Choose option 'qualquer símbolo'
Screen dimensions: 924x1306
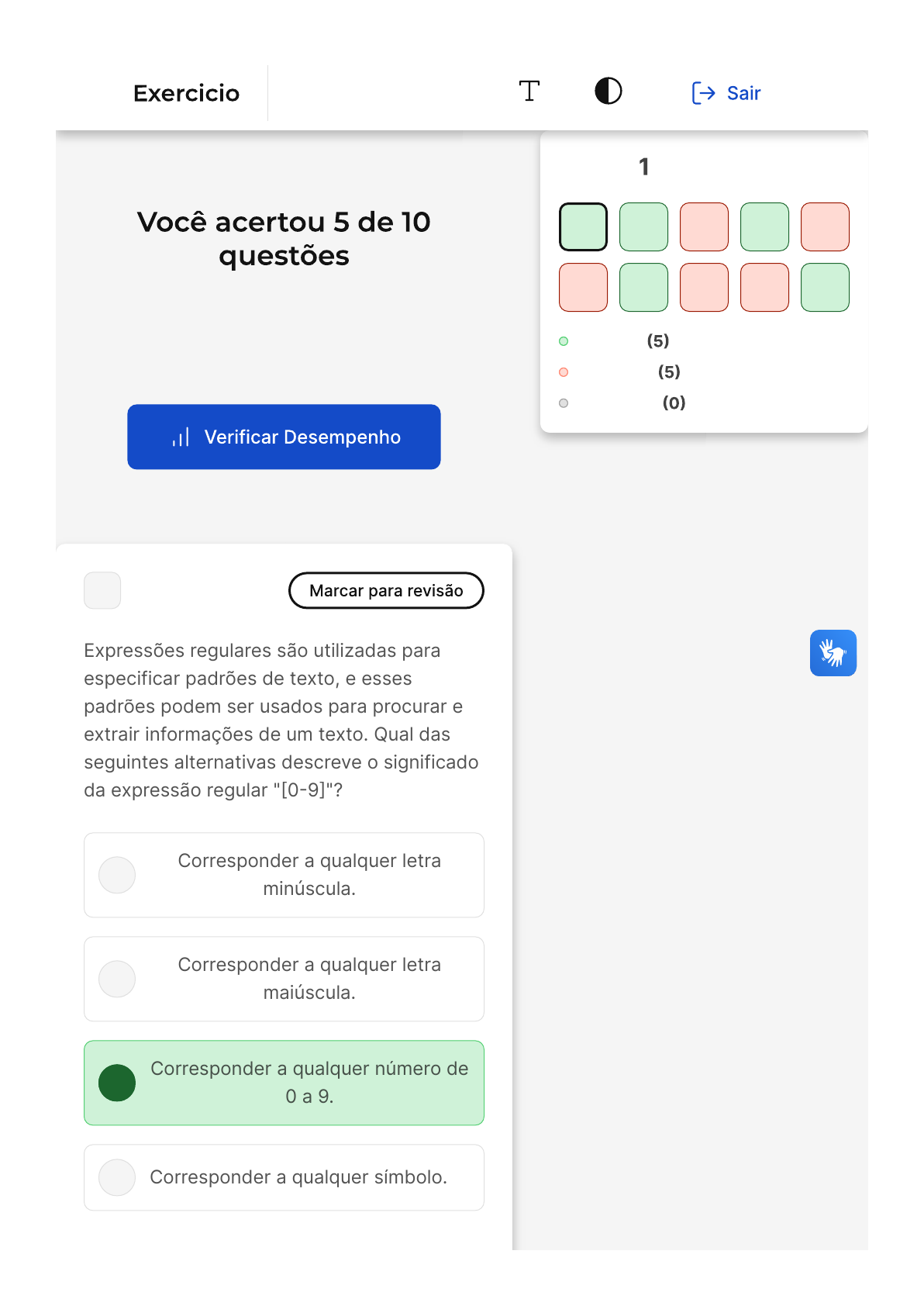pyautogui.click(x=284, y=1177)
